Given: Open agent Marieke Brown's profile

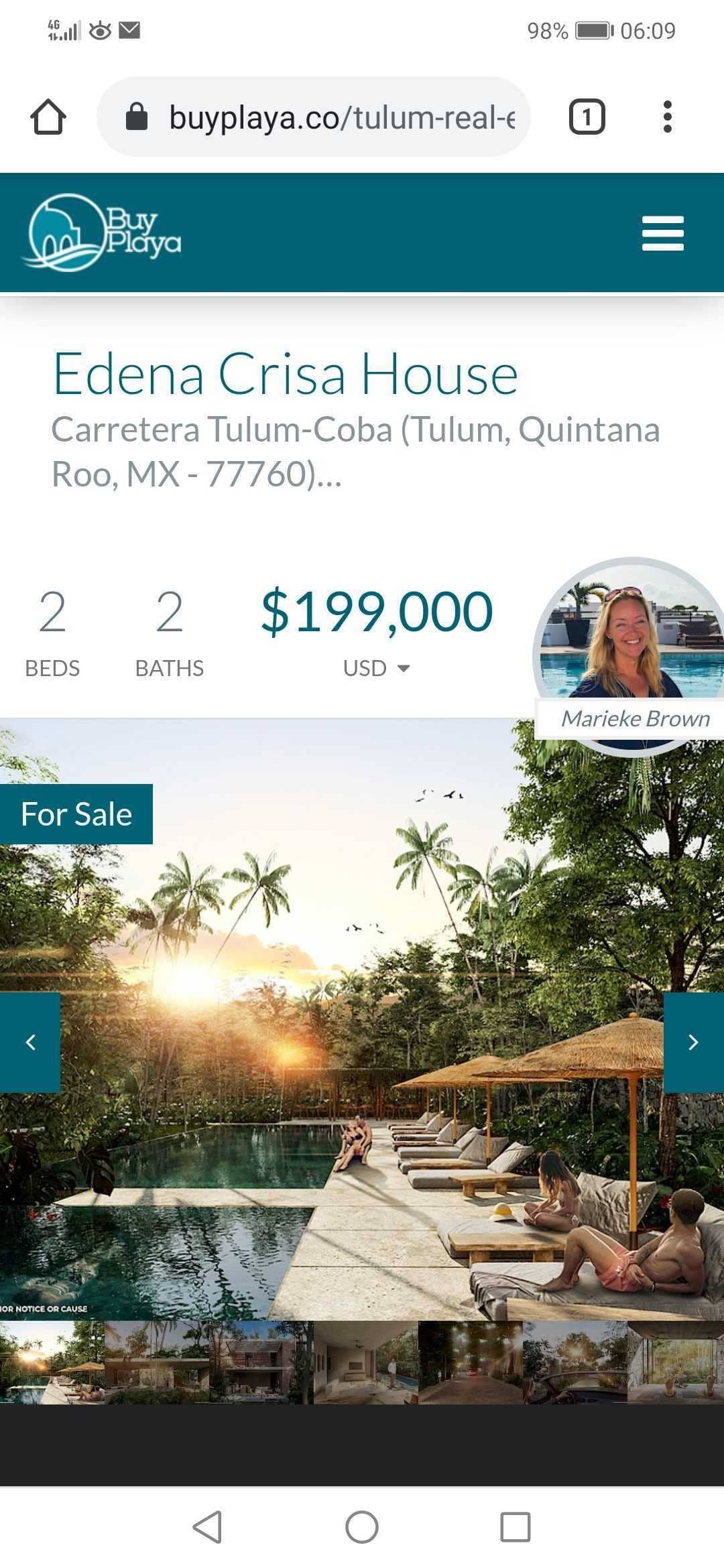Looking at the screenshot, I should coord(630,657).
